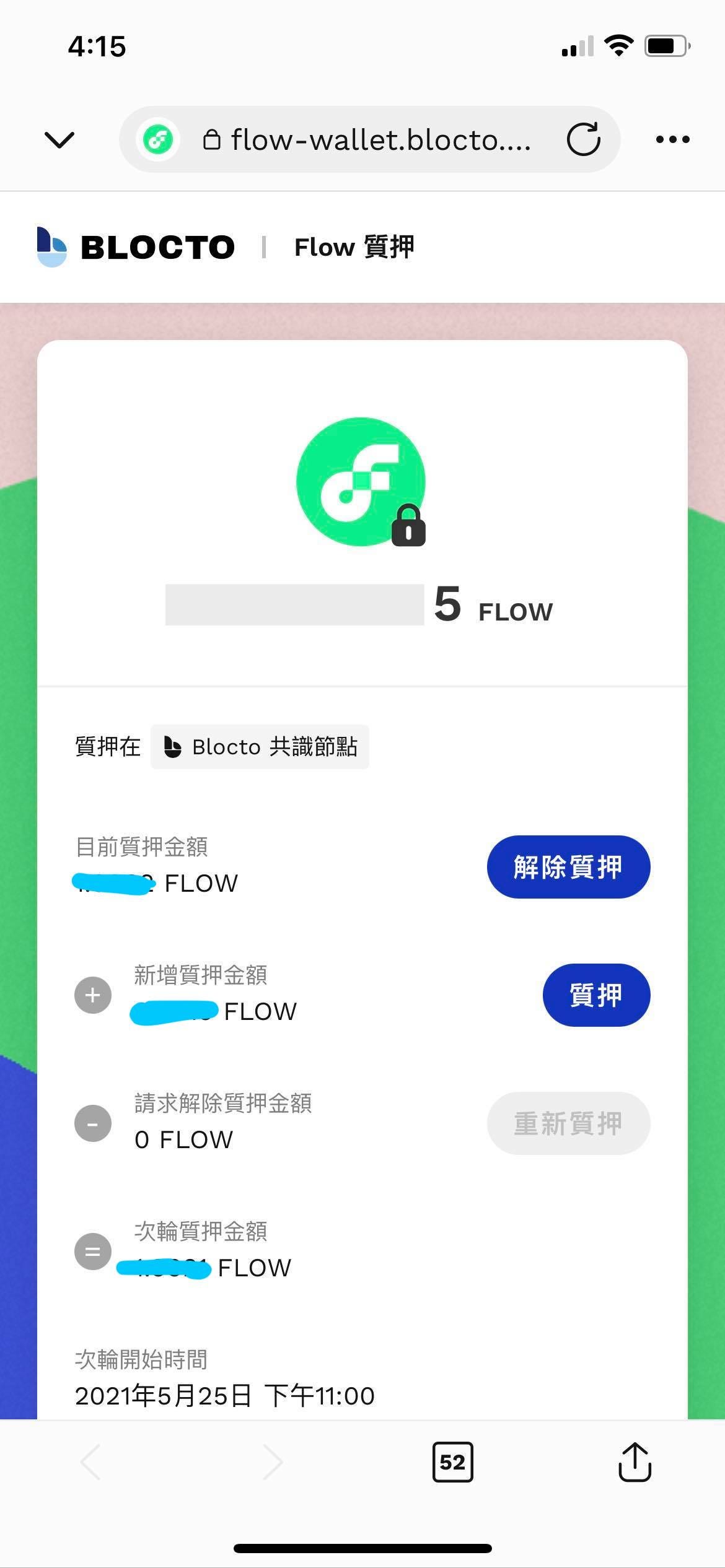Screen dimensions: 725x1568
Task: Tap the Blocto logo in the header
Action: pos(136,247)
